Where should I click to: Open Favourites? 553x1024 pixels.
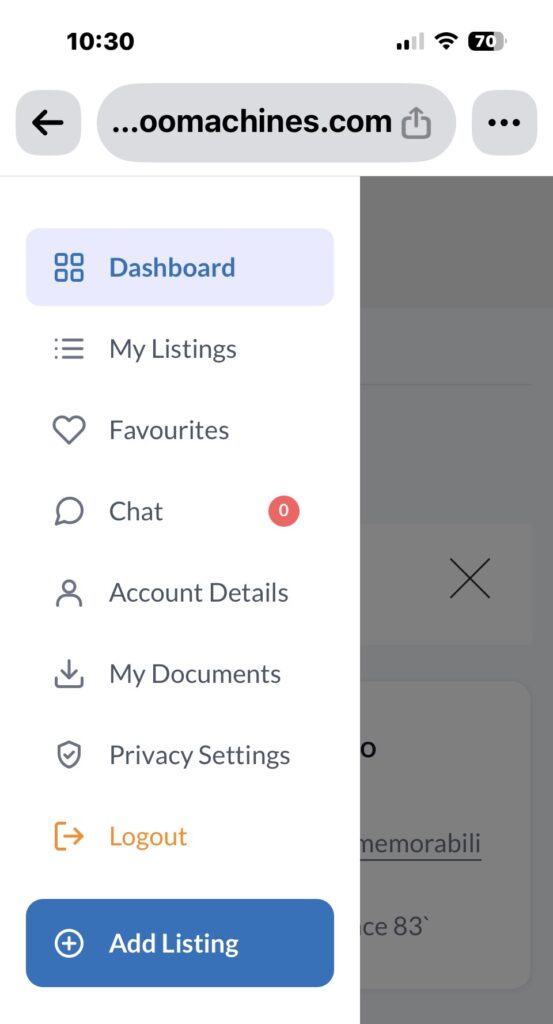pos(180,430)
